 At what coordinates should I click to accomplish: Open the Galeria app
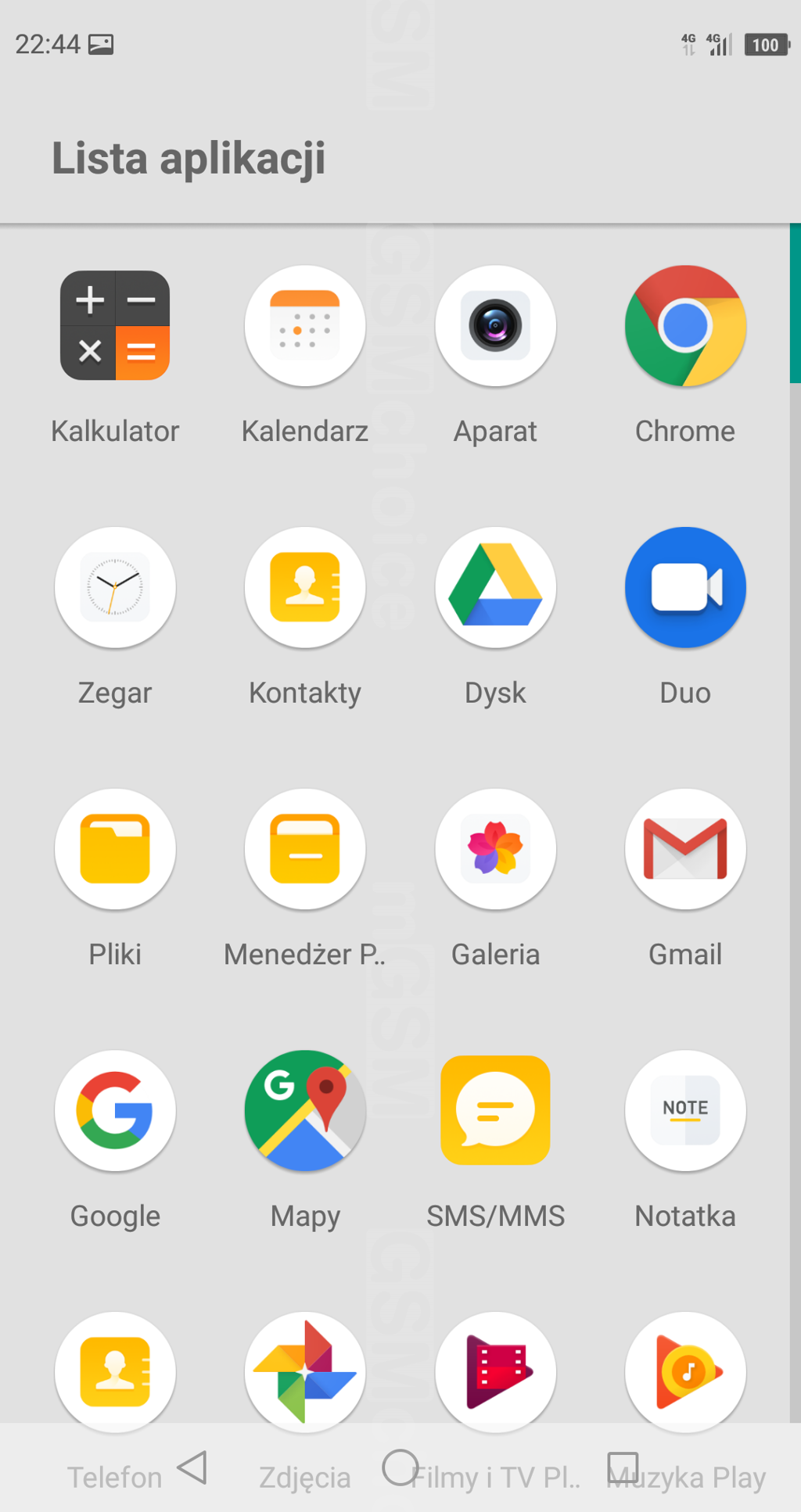(x=495, y=849)
